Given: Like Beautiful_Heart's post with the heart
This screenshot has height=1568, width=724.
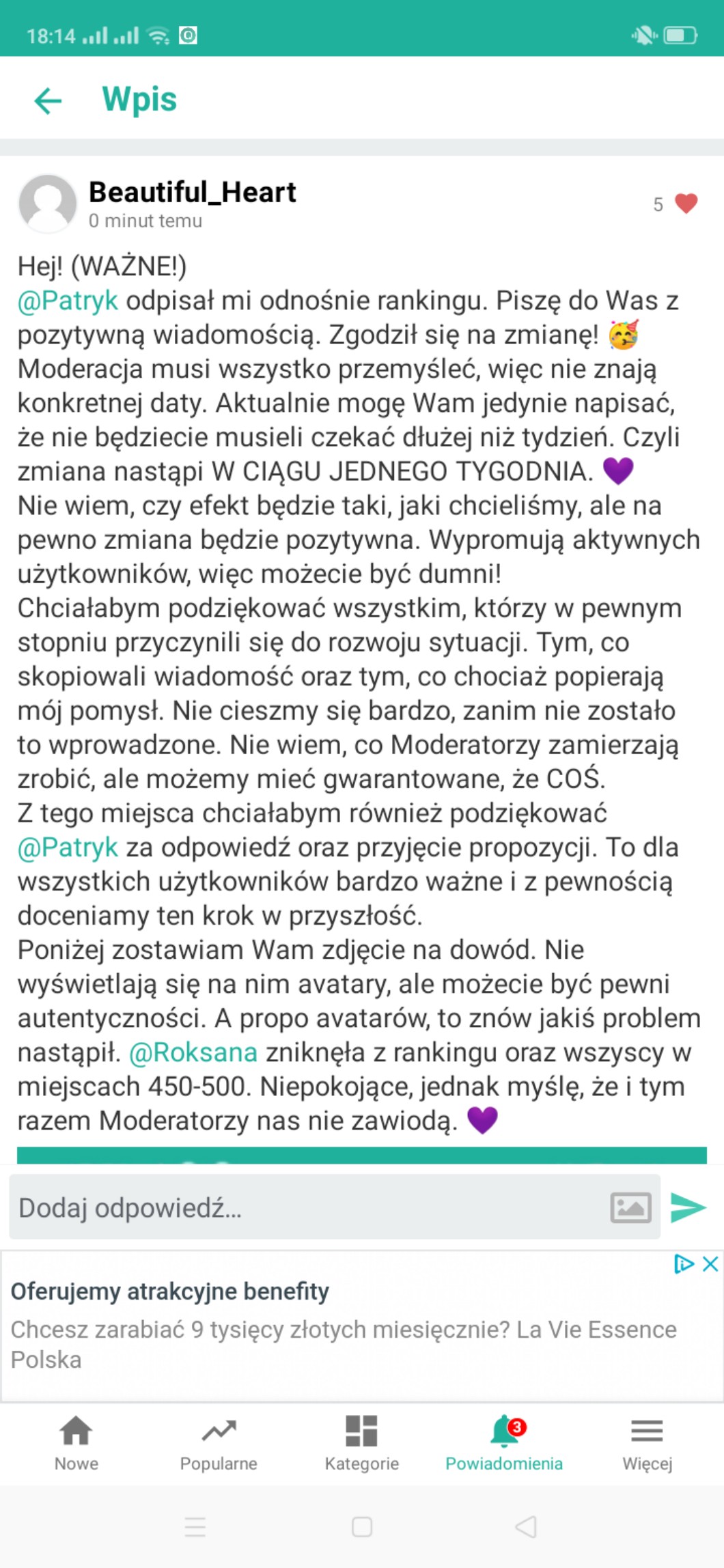Looking at the screenshot, I should (686, 204).
